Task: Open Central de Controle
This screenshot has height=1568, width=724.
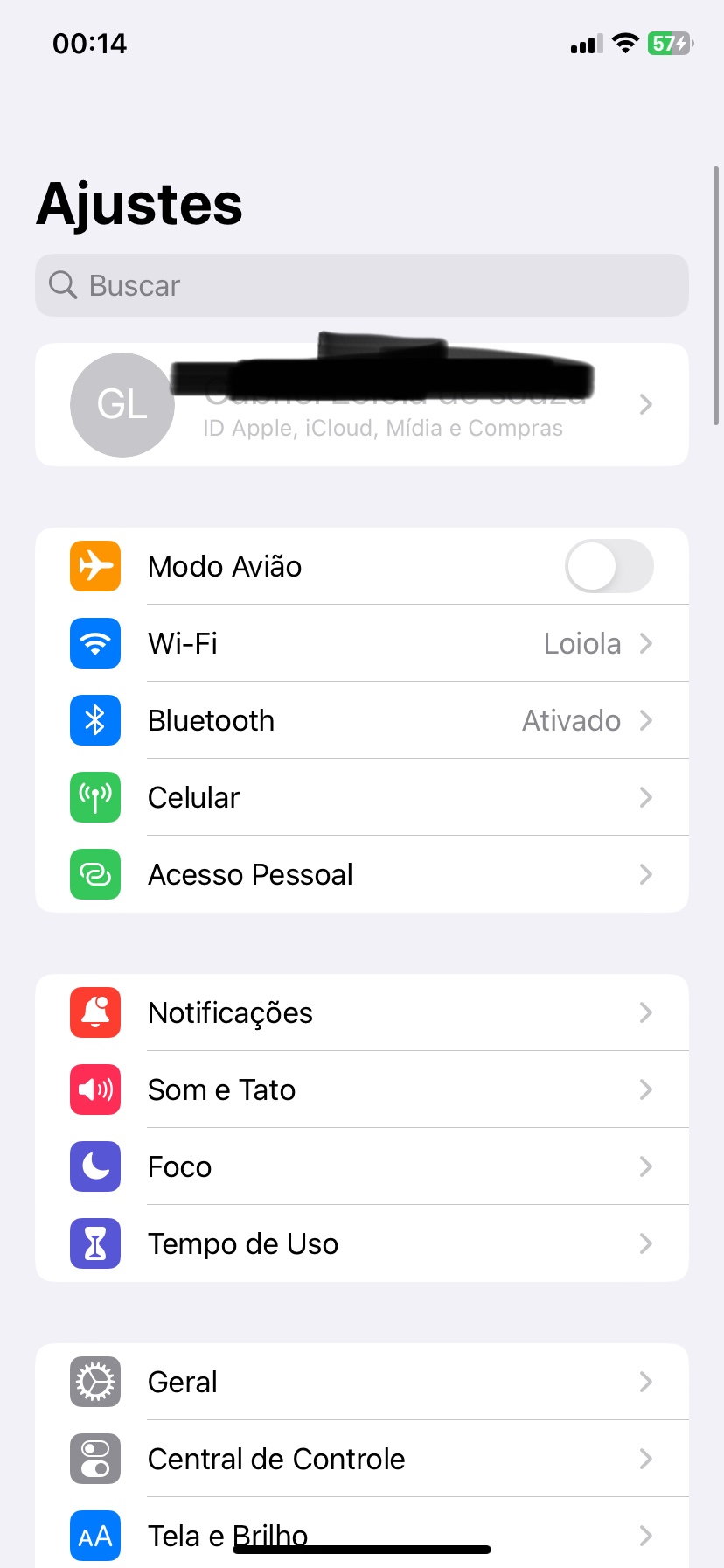Action: (362, 1459)
